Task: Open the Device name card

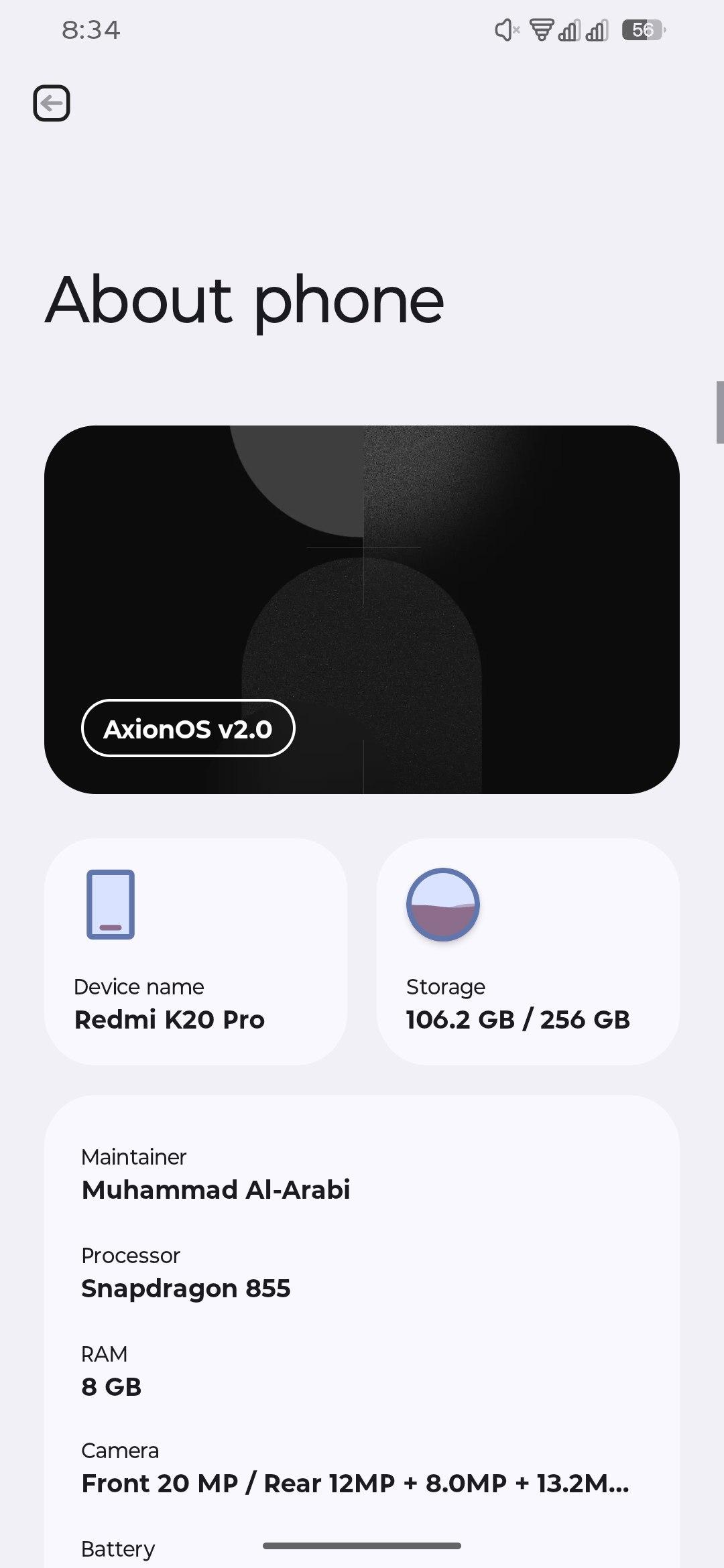Action: coord(196,952)
